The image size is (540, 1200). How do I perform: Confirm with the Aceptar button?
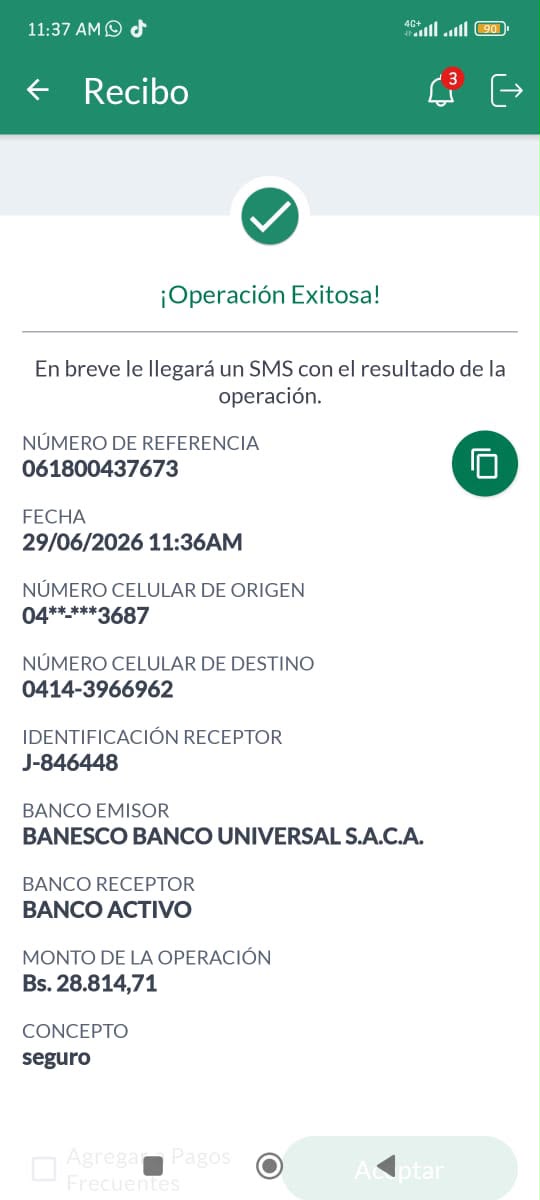pyautogui.click(x=400, y=1169)
